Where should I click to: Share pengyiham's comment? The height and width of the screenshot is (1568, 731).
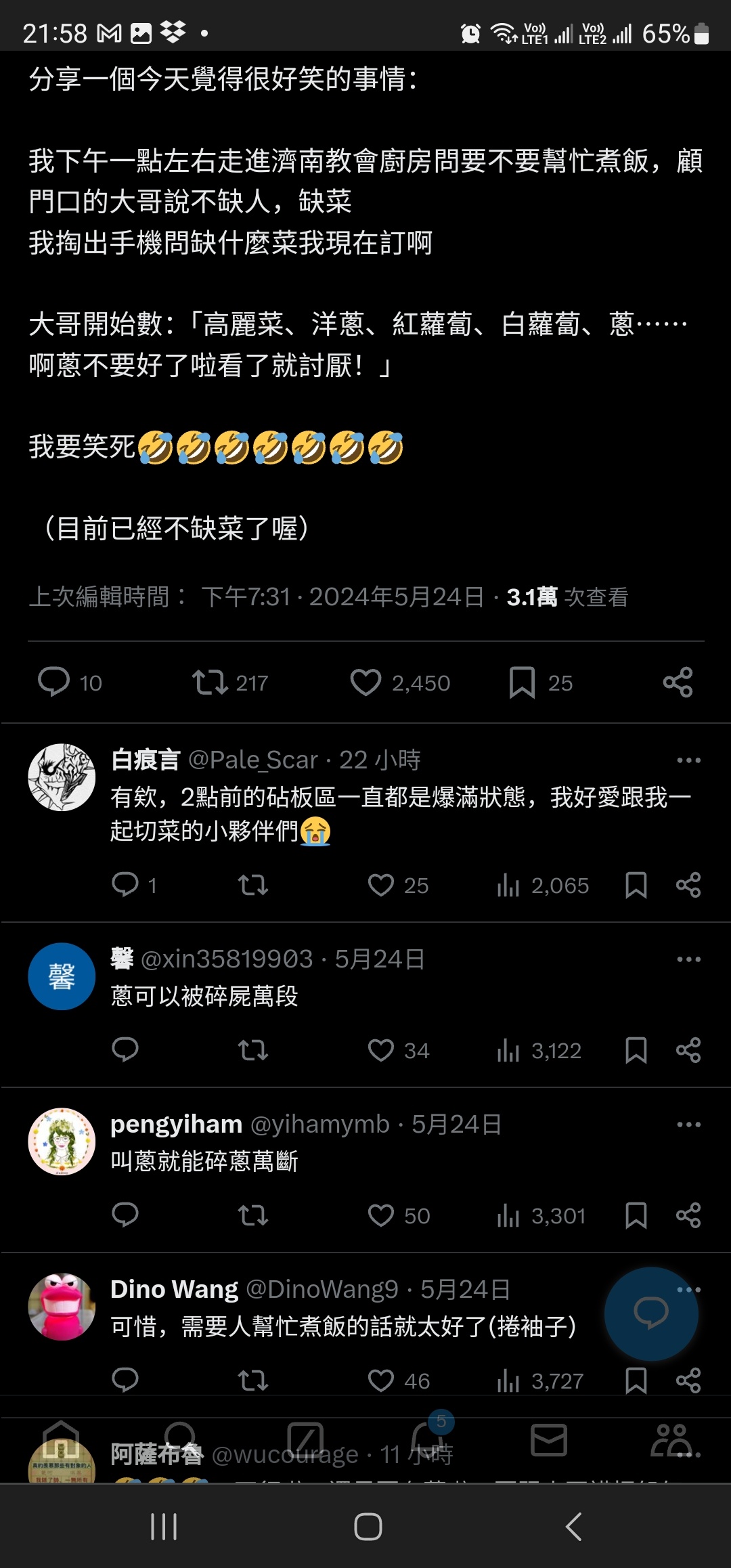pyautogui.click(x=688, y=1215)
